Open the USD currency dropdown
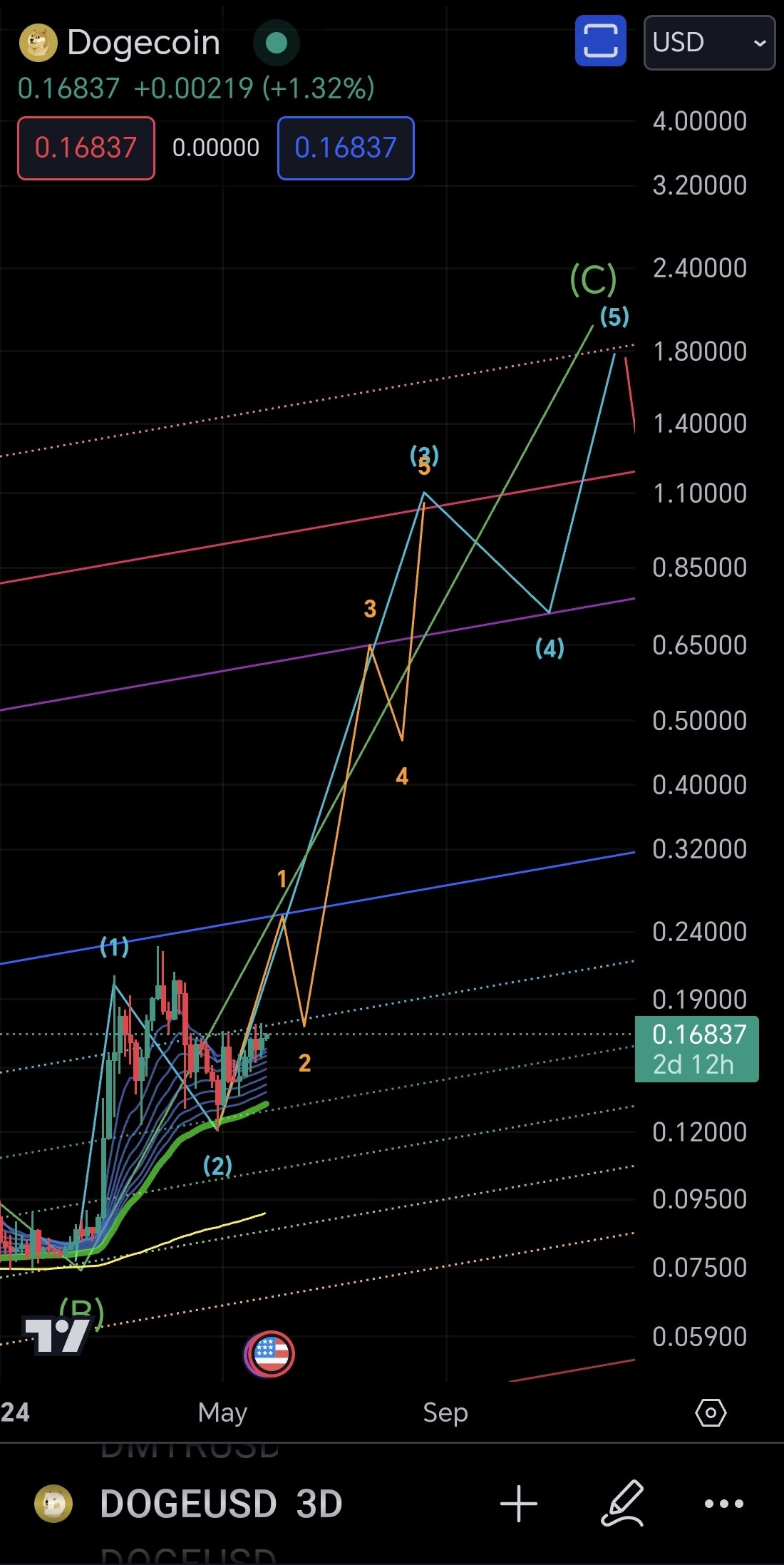This screenshot has width=784, height=1565. (708, 43)
